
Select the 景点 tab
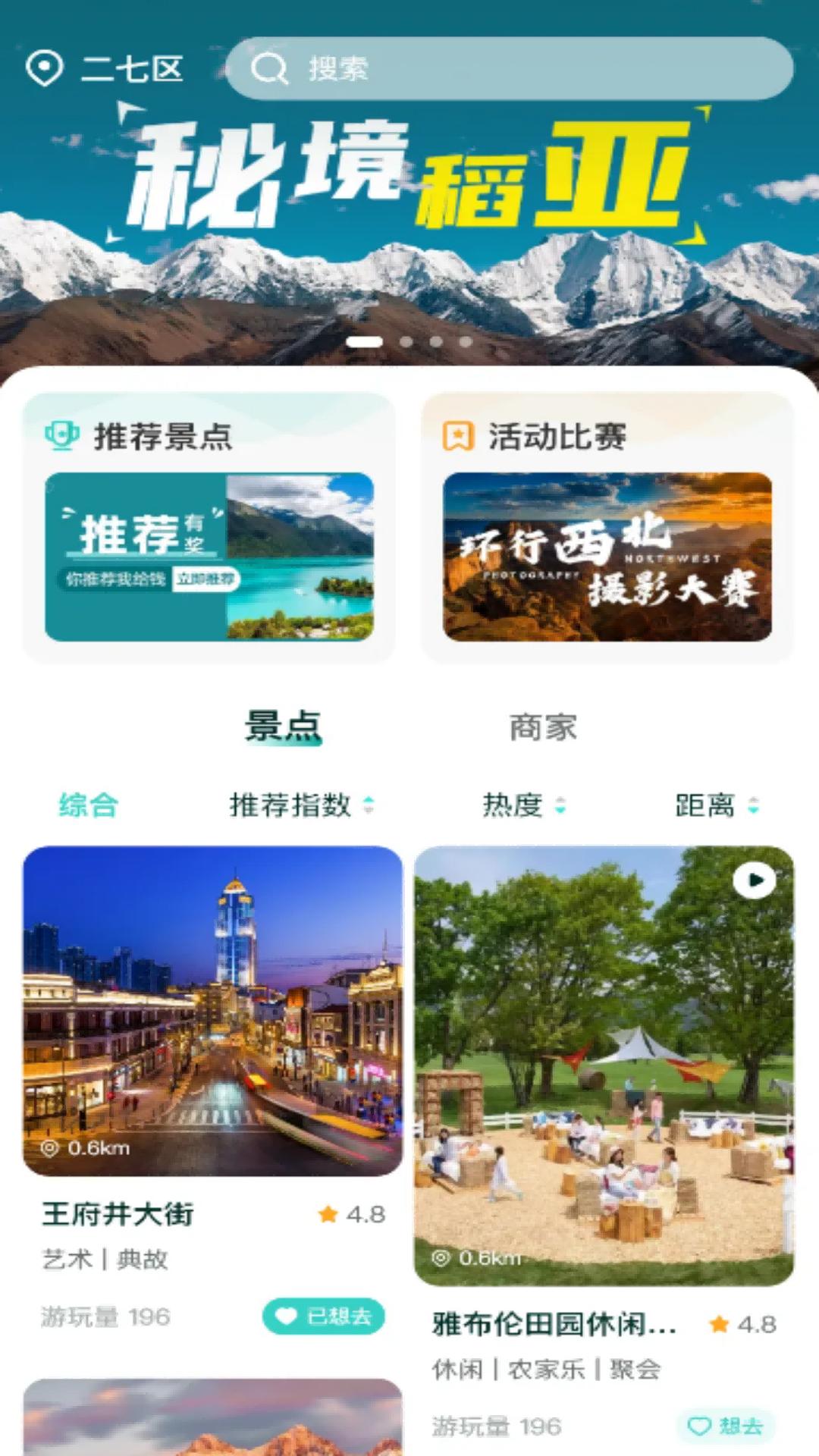[x=284, y=726]
